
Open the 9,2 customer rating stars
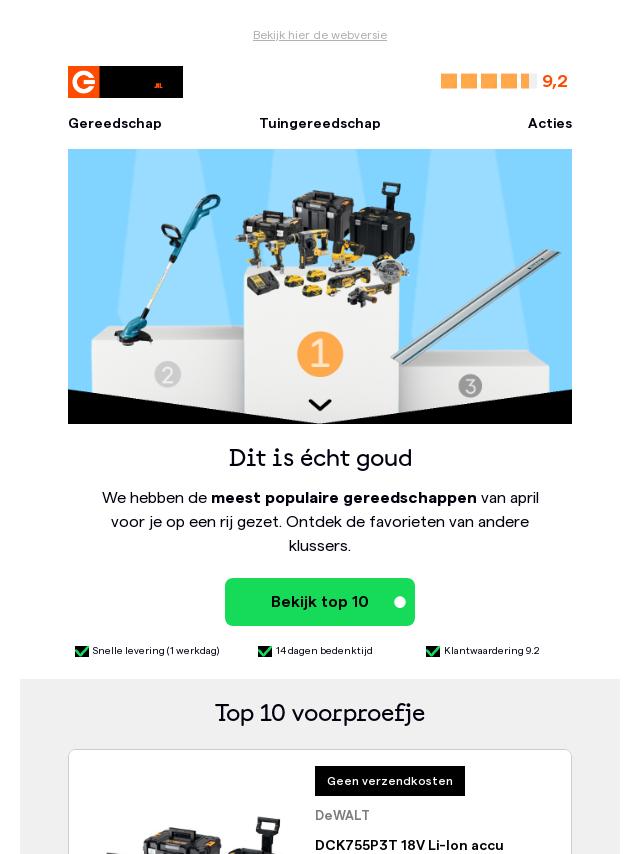[504, 81]
